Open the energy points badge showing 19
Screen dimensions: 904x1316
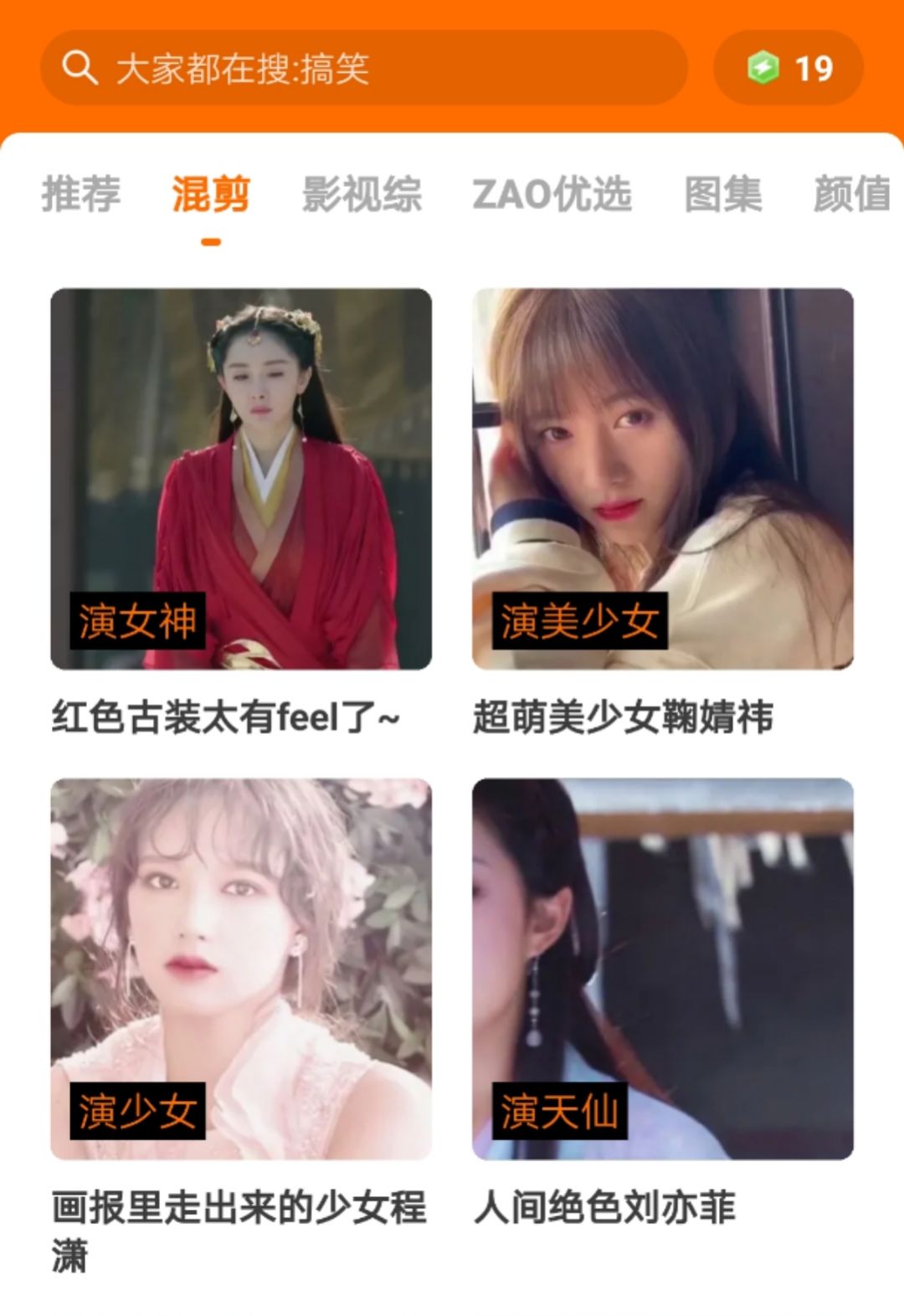(x=788, y=68)
